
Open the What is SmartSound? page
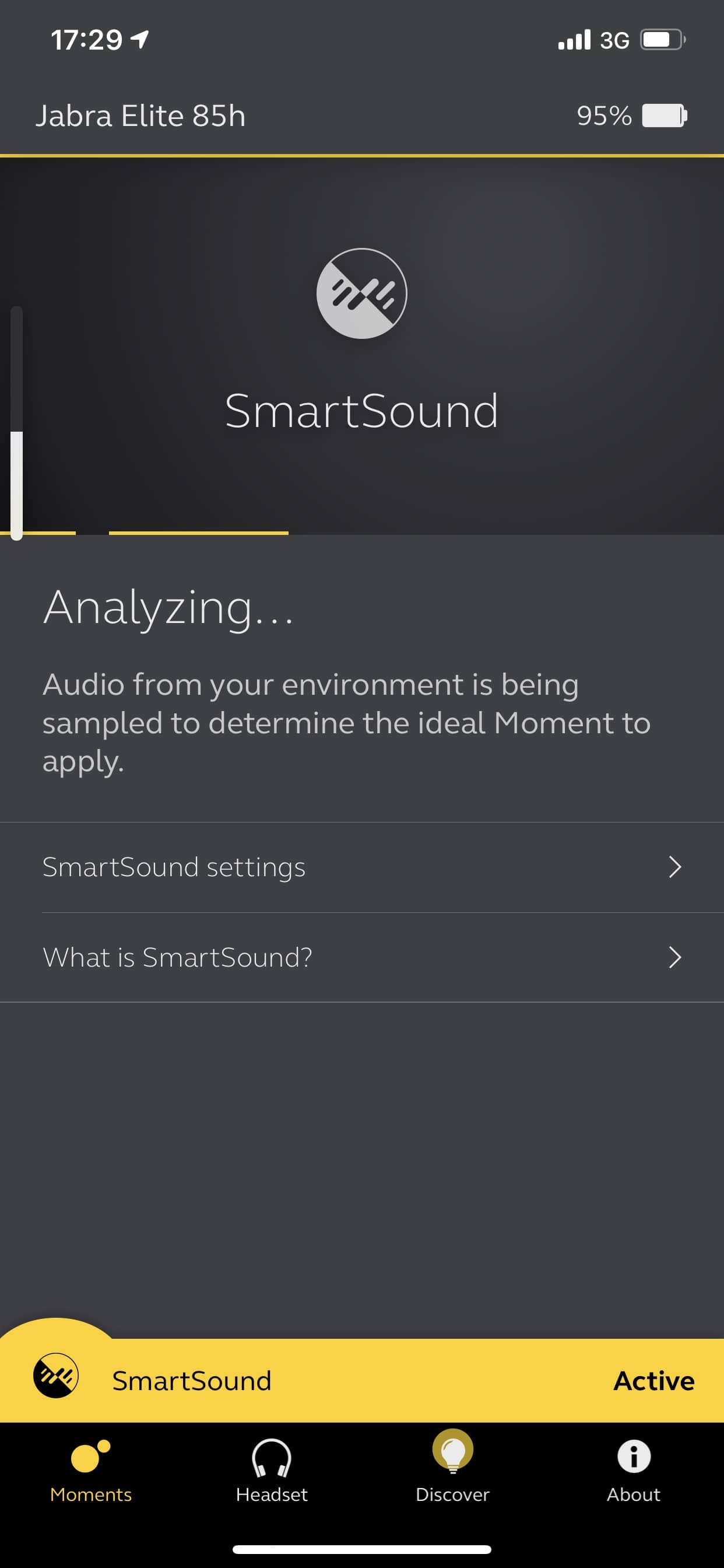click(361, 957)
